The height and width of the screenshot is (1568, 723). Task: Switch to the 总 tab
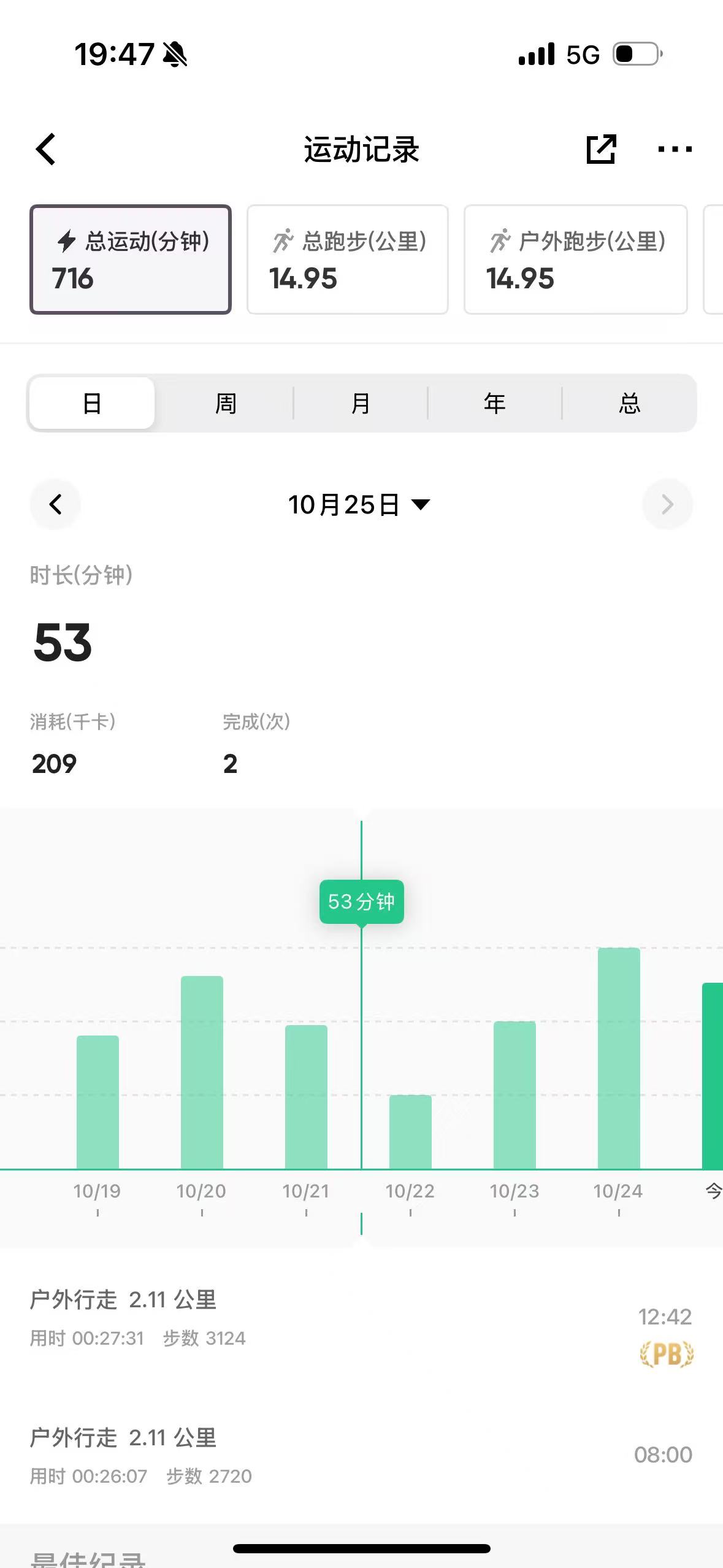click(x=629, y=403)
